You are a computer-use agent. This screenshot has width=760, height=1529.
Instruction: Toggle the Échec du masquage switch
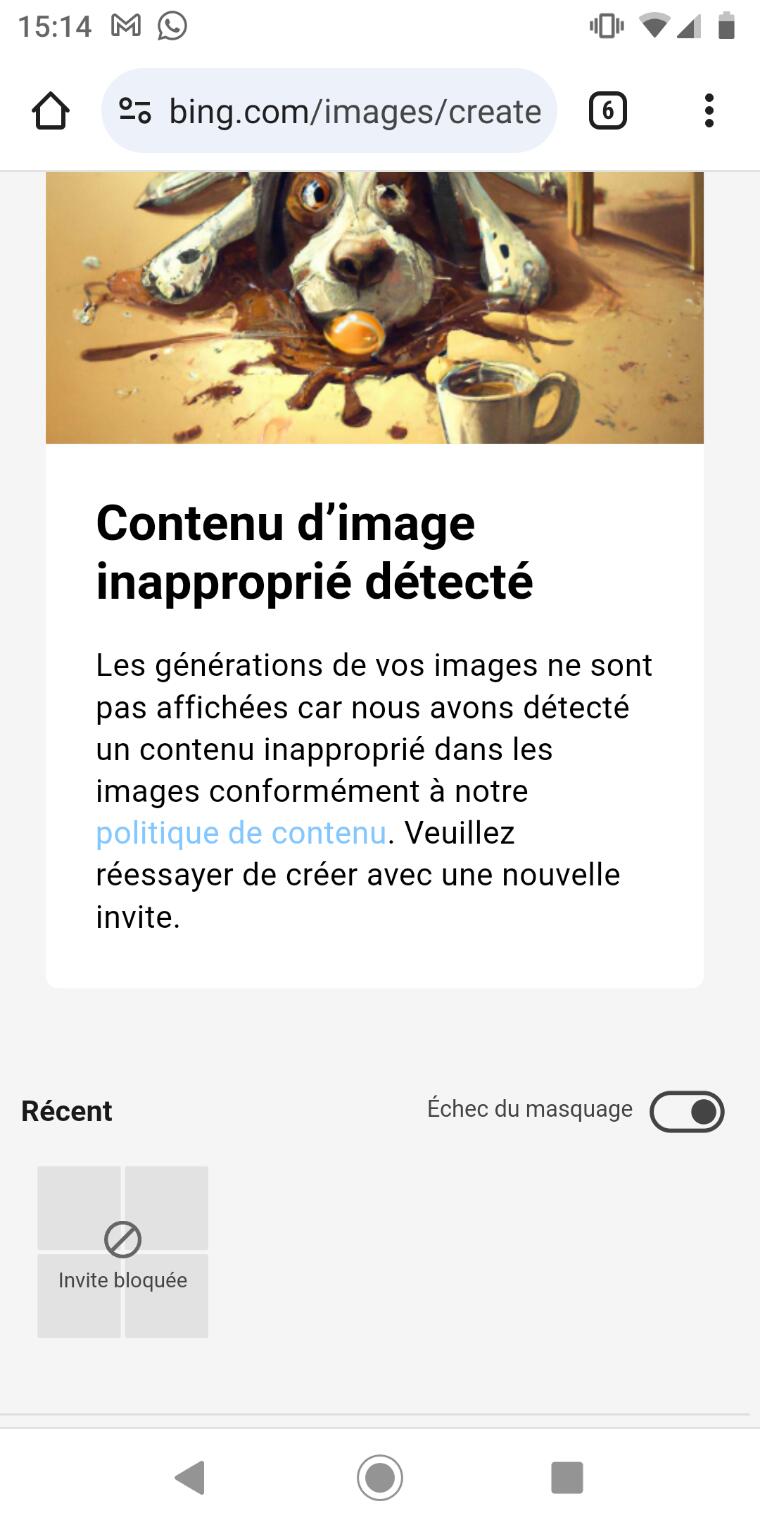click(687, 1111)
